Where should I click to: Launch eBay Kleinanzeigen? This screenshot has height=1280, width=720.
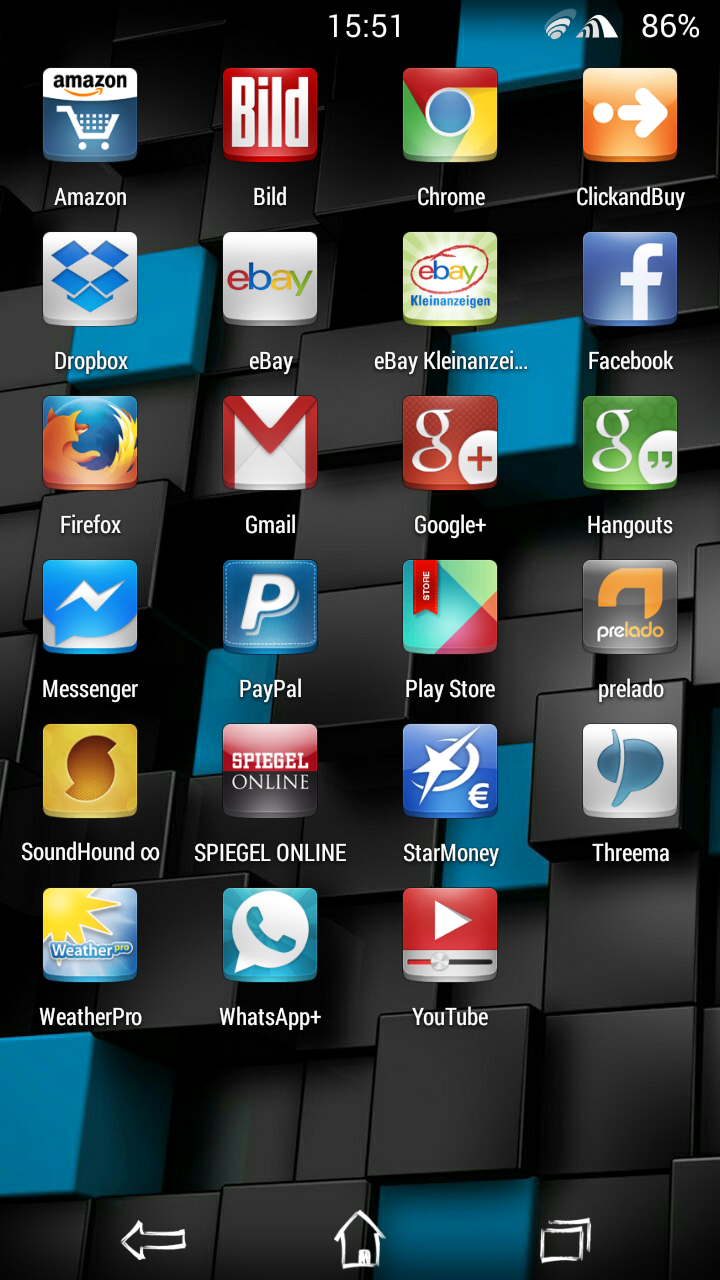pos(450,279)
